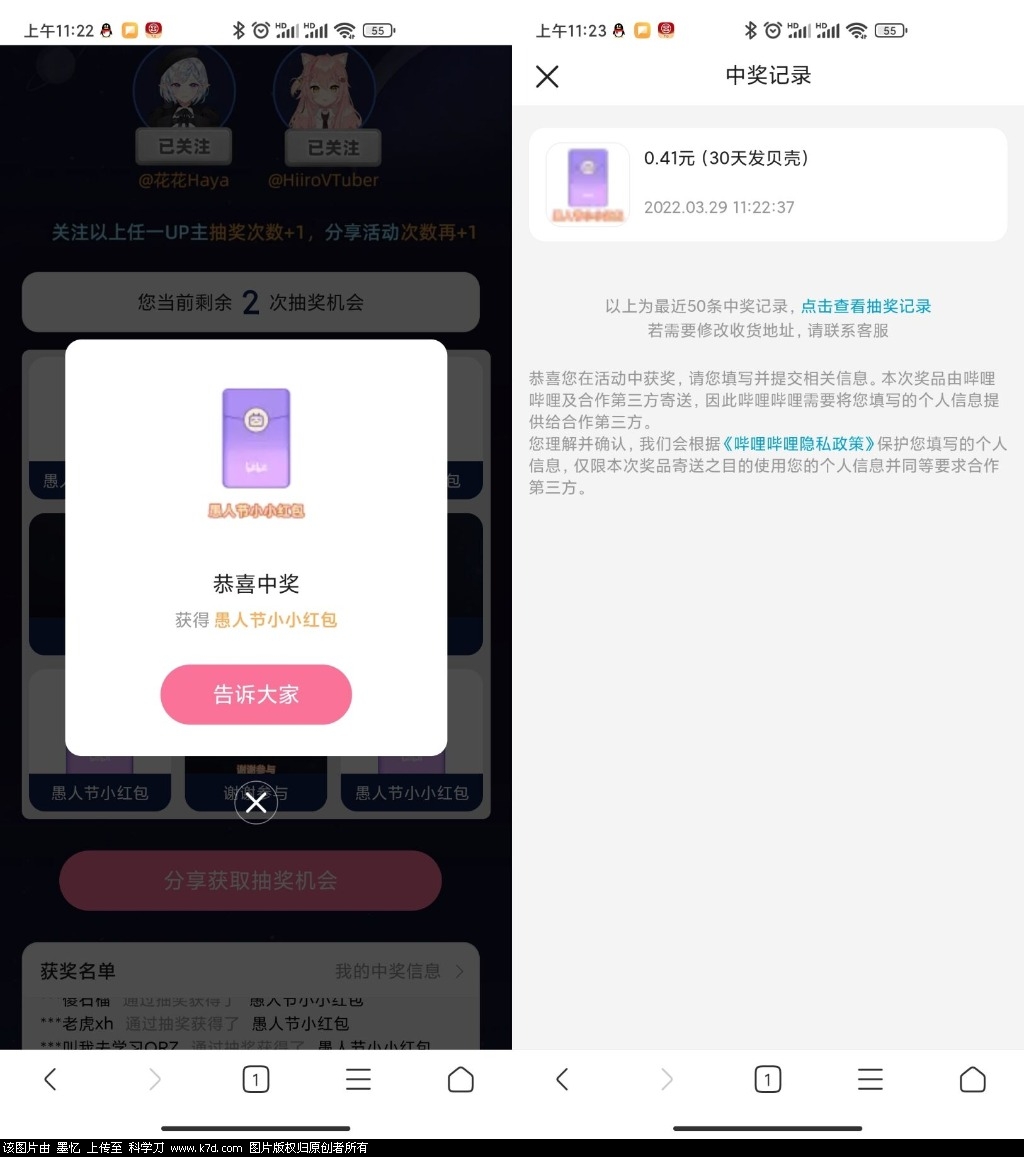The image size is (1024, 1157).
Task: Open the 点击查看抽奖记录 link
Action: [x=866, y=306]
